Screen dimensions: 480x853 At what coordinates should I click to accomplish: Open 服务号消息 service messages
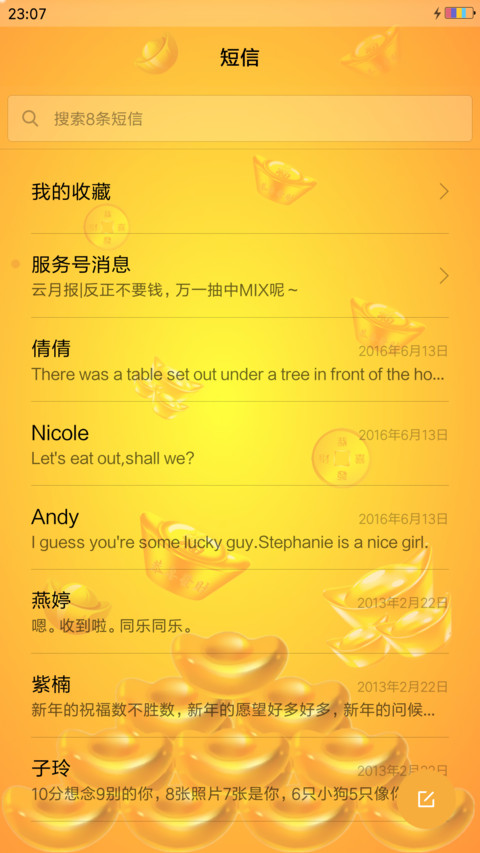click(x=239, y=276)
